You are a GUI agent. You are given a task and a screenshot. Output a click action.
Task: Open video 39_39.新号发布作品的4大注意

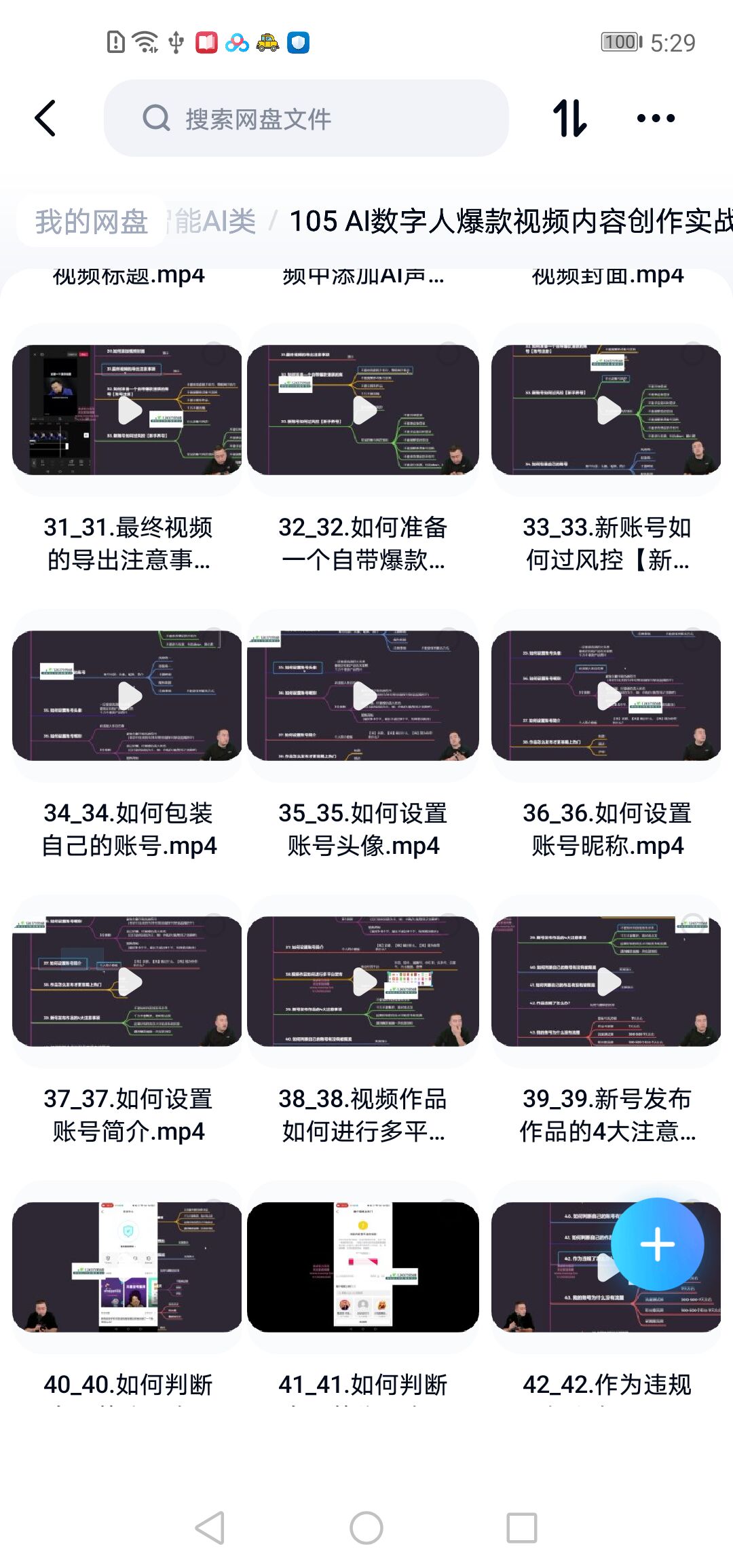tap(606, 982)
